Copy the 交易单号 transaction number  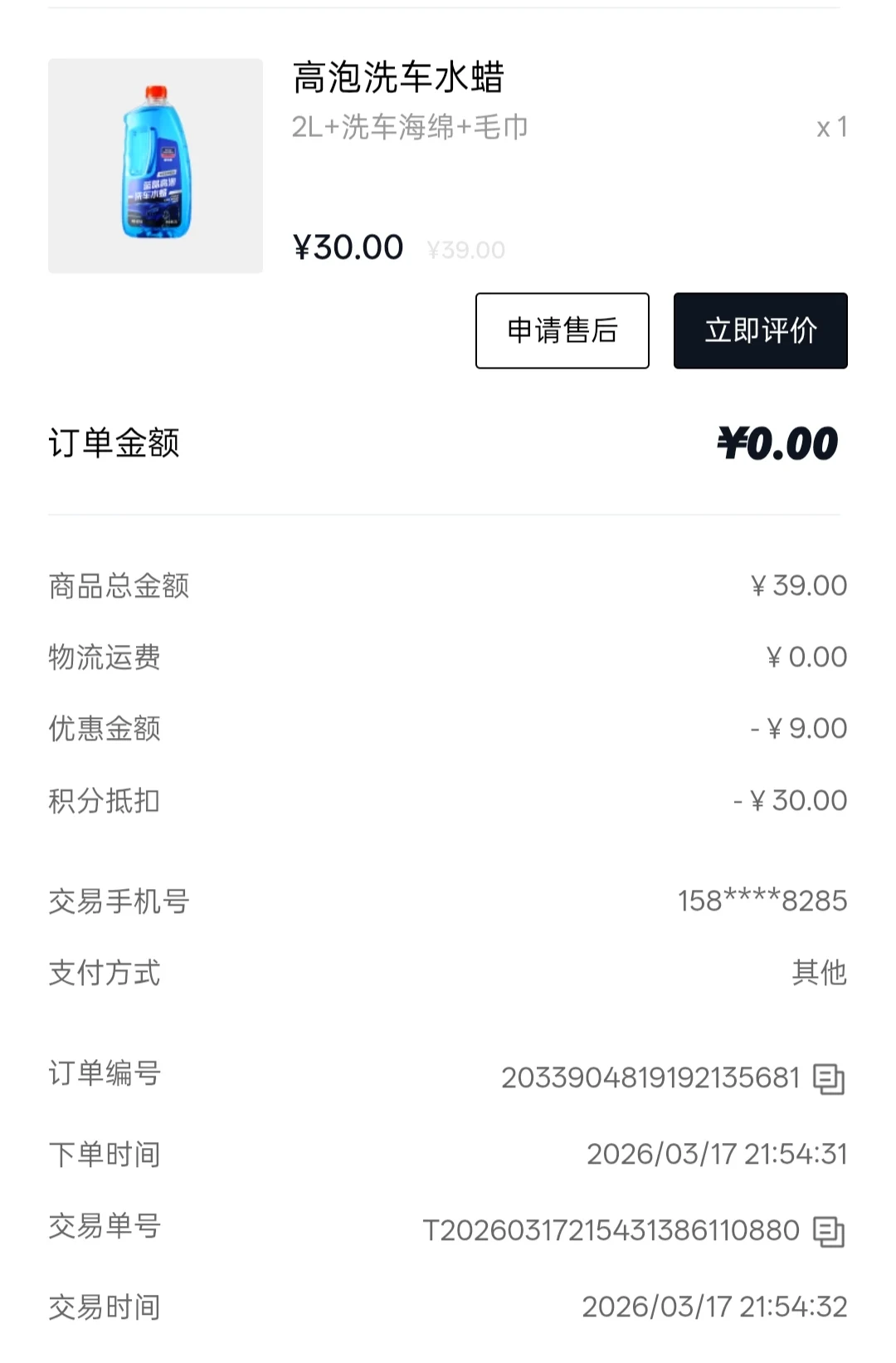tap(828, 1231)
